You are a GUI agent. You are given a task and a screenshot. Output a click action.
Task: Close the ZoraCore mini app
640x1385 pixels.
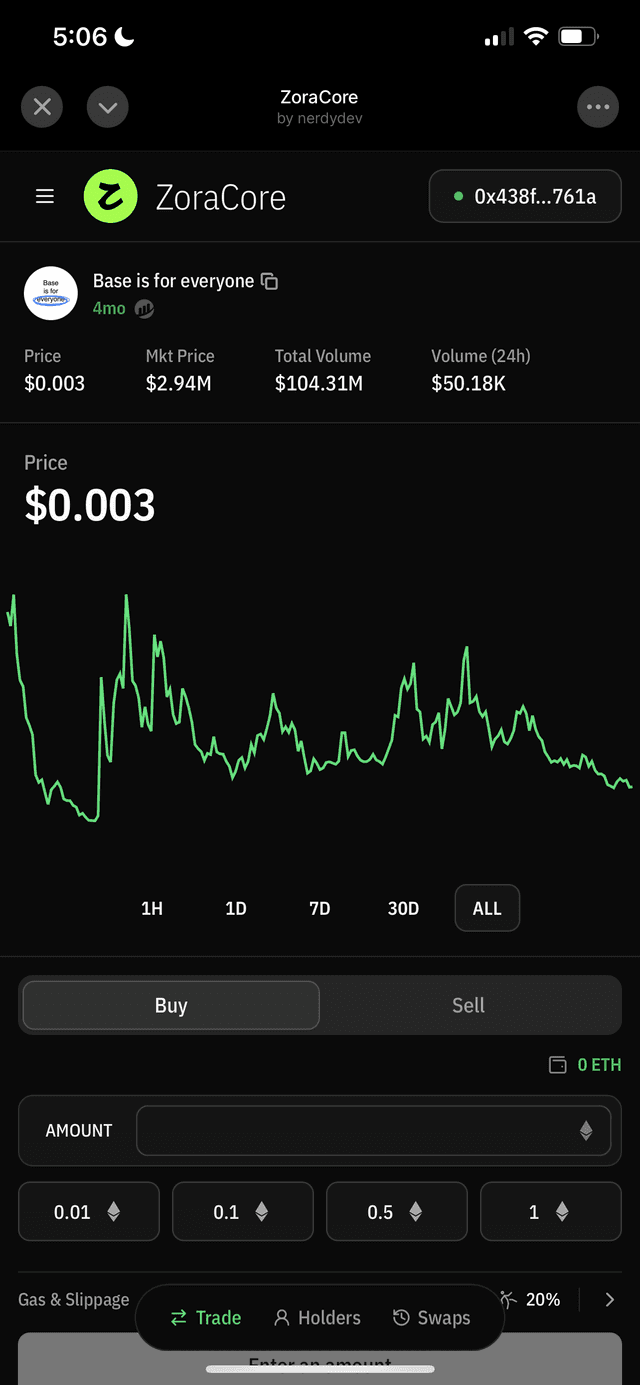[x=42, y=107]
